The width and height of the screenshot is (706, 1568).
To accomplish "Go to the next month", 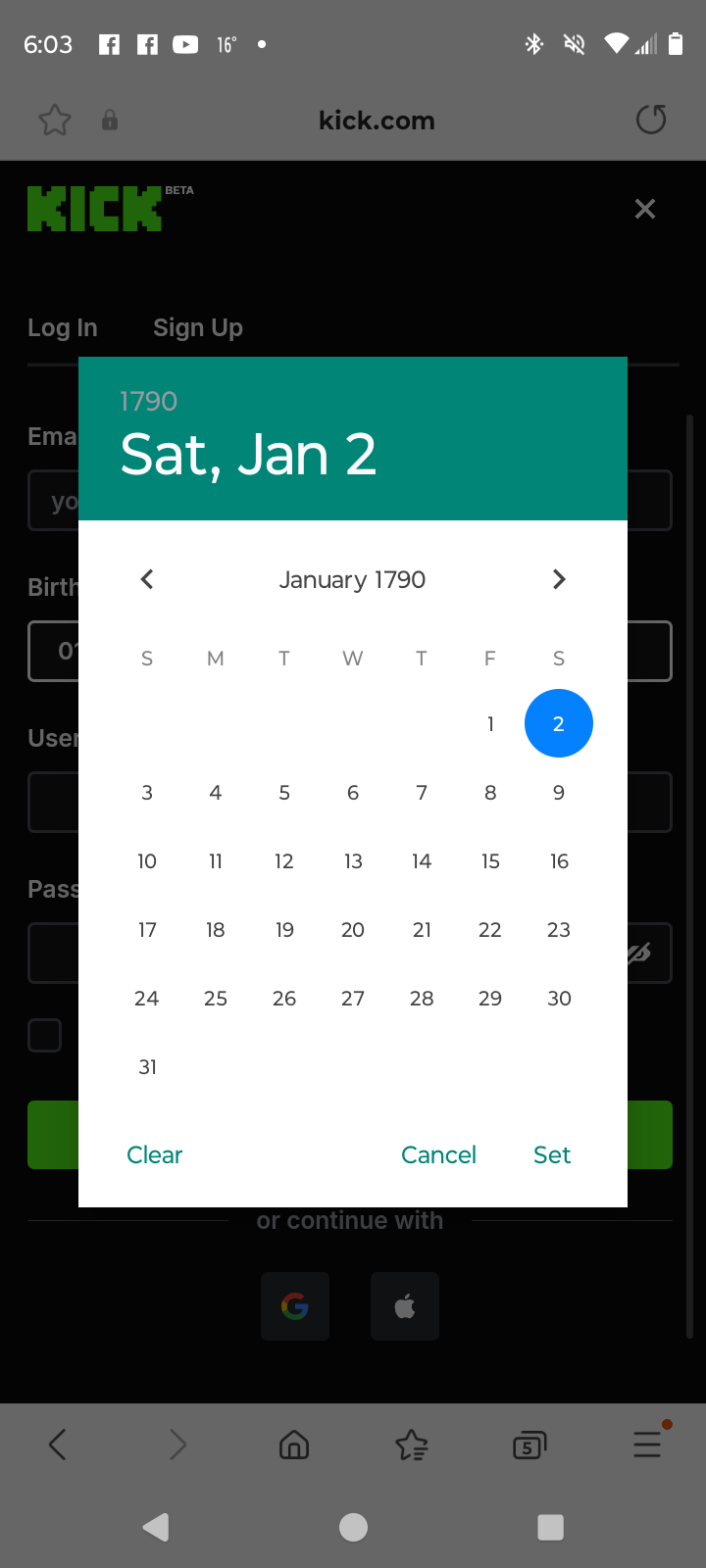I will click(559, 579).
